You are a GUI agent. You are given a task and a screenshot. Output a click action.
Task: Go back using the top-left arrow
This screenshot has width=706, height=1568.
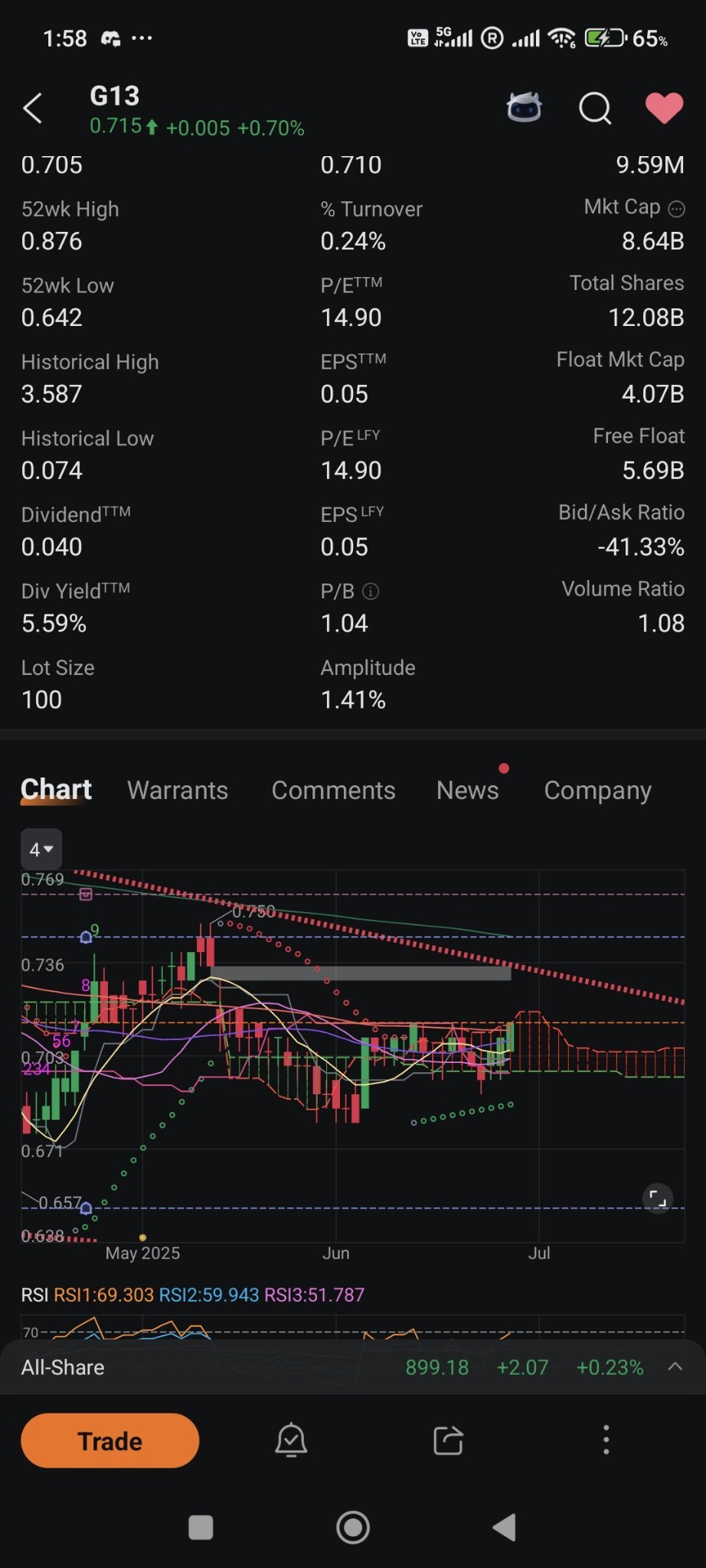[x=33, y=109]
